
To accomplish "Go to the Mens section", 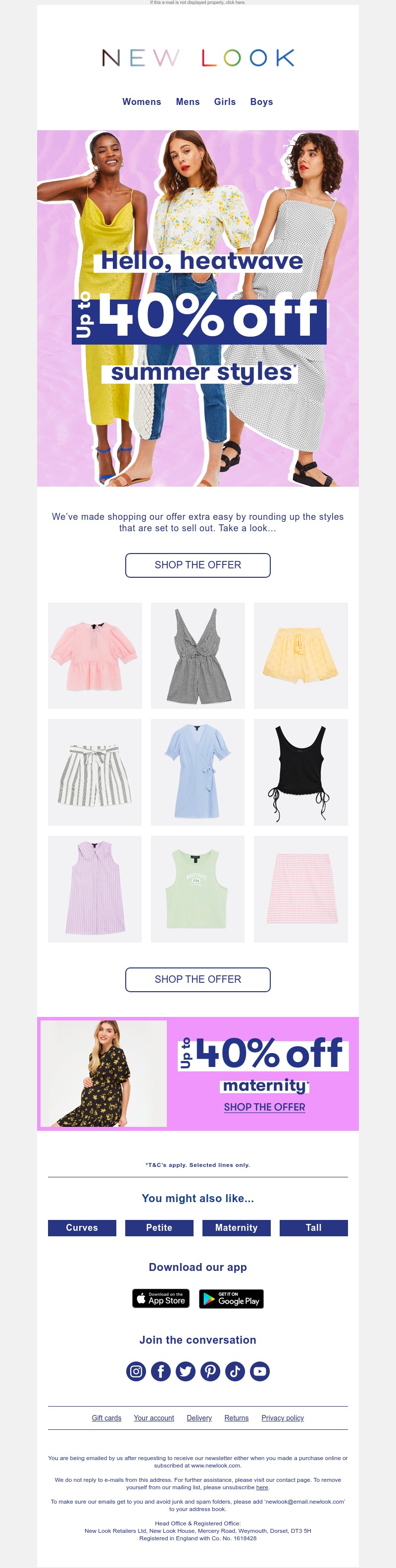I will tap(187, 101).
